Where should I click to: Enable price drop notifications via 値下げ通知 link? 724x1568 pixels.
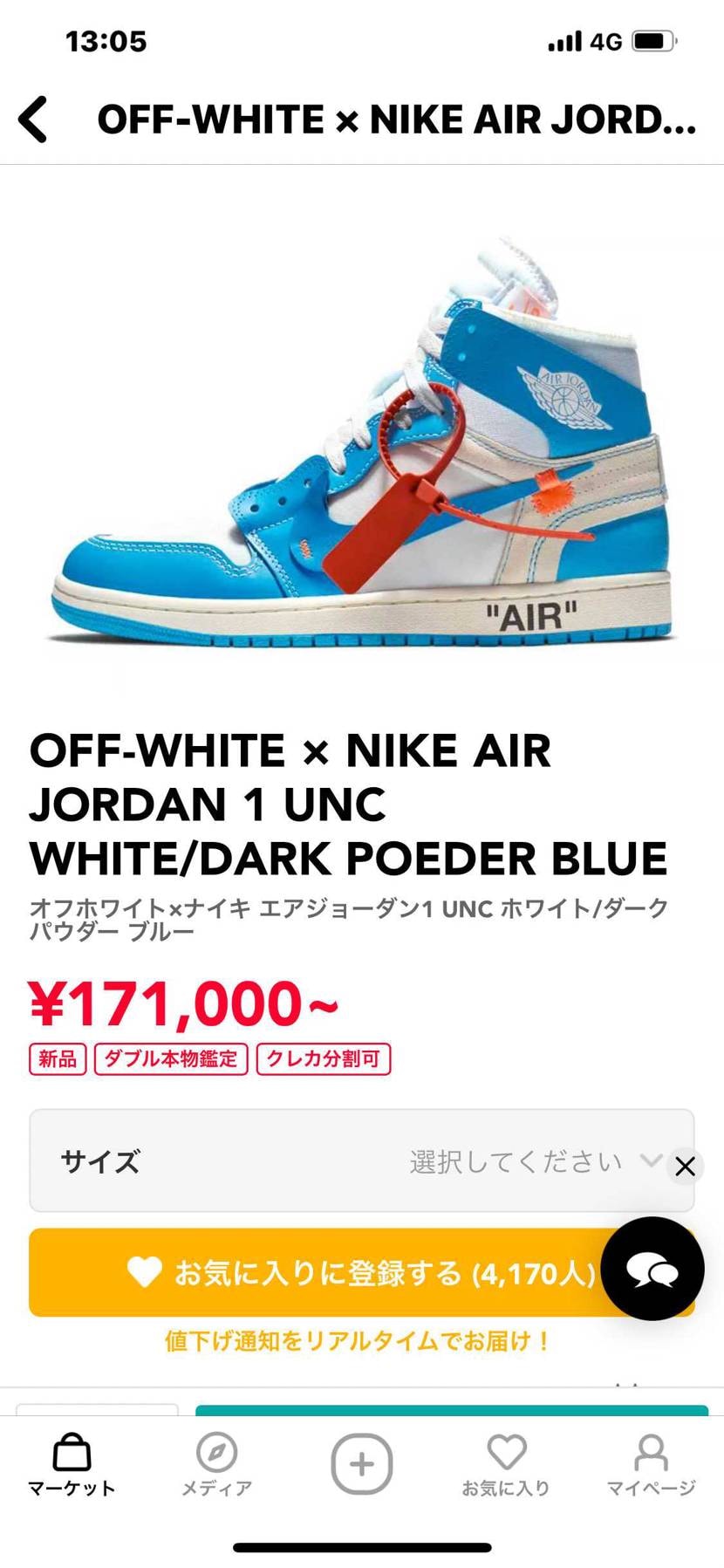pyautogui.click(x=358, y=1344)
